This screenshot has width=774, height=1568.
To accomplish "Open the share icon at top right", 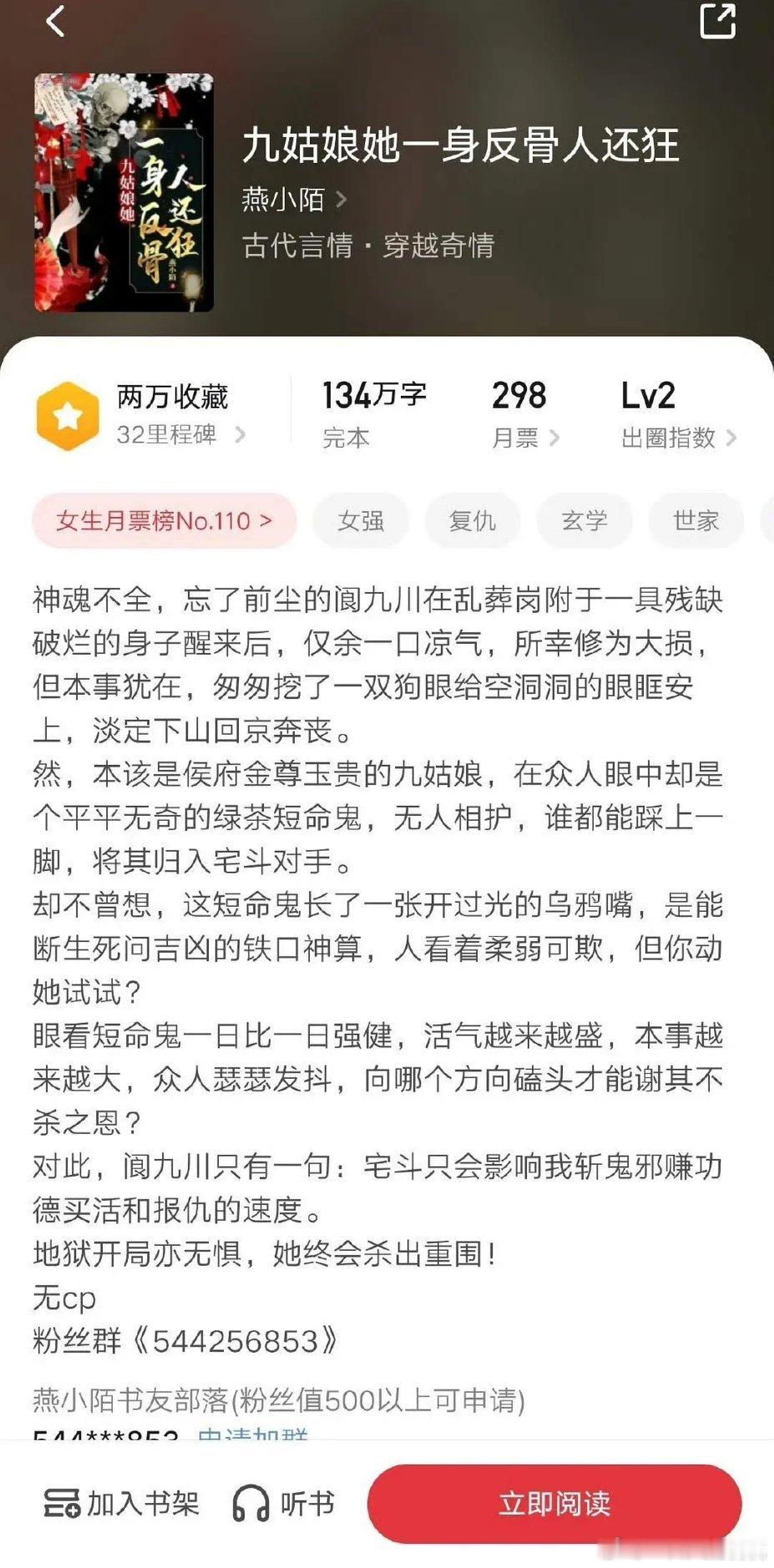I will point(716,23).
